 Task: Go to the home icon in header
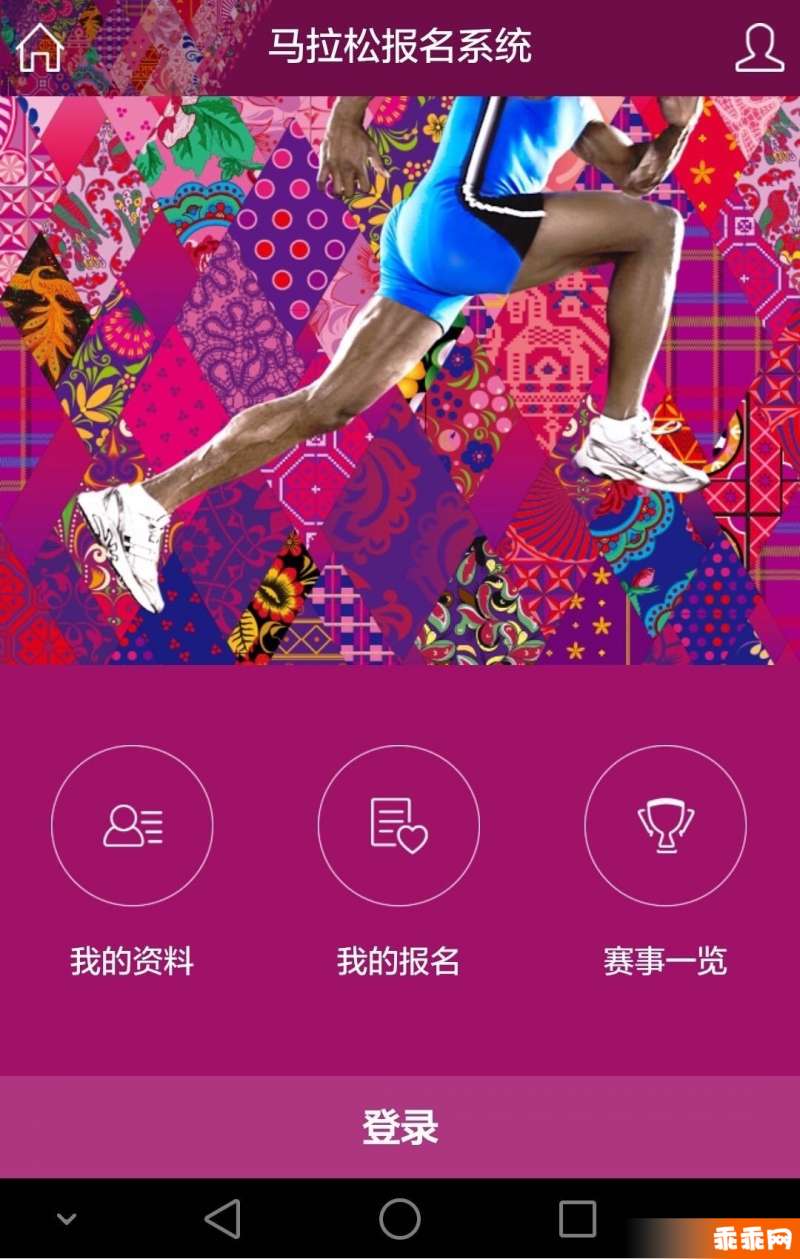tap(40, 47)
